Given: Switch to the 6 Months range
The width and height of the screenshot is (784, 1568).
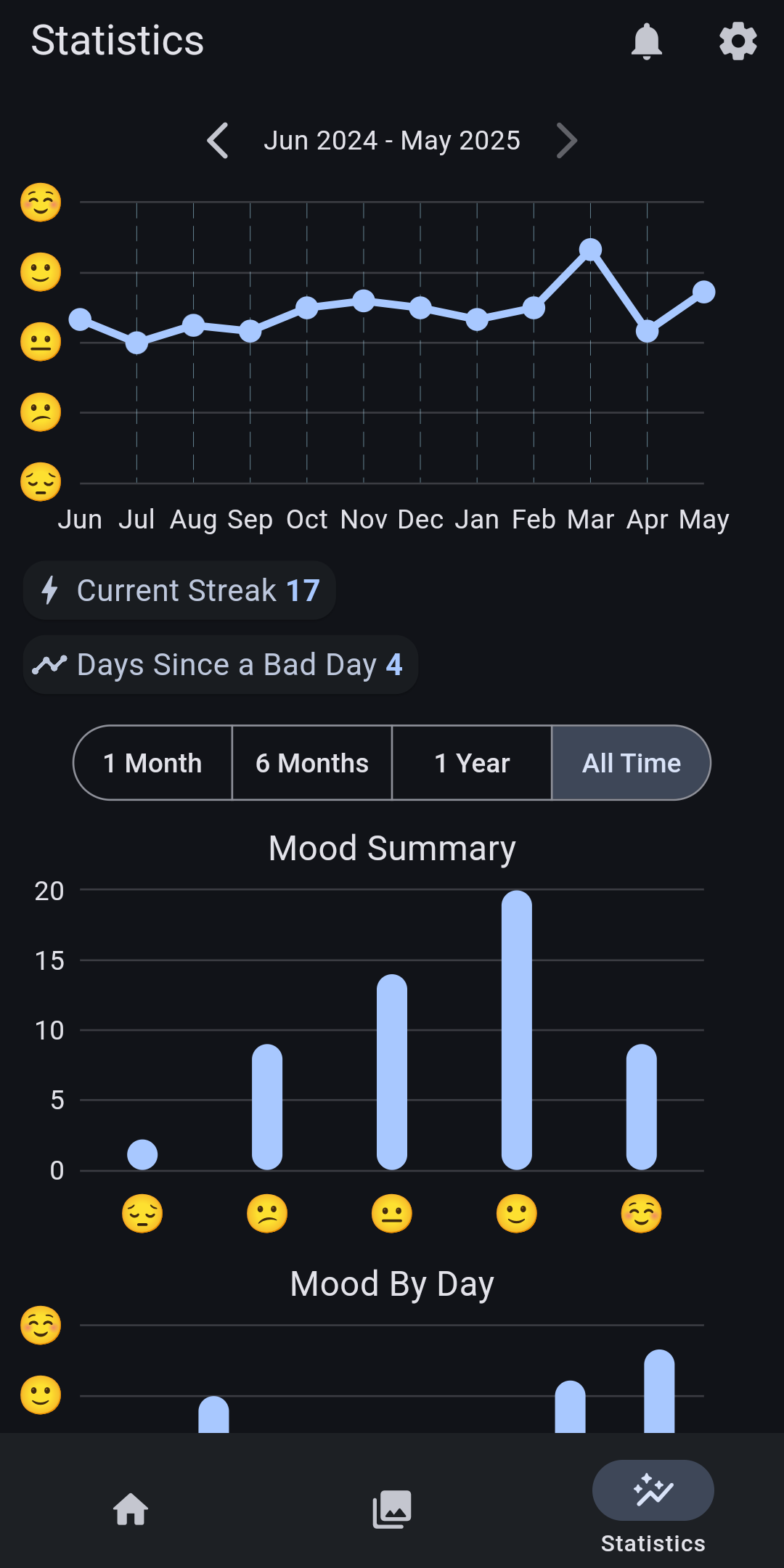Looking at the screenshot, I should point(312,763).
